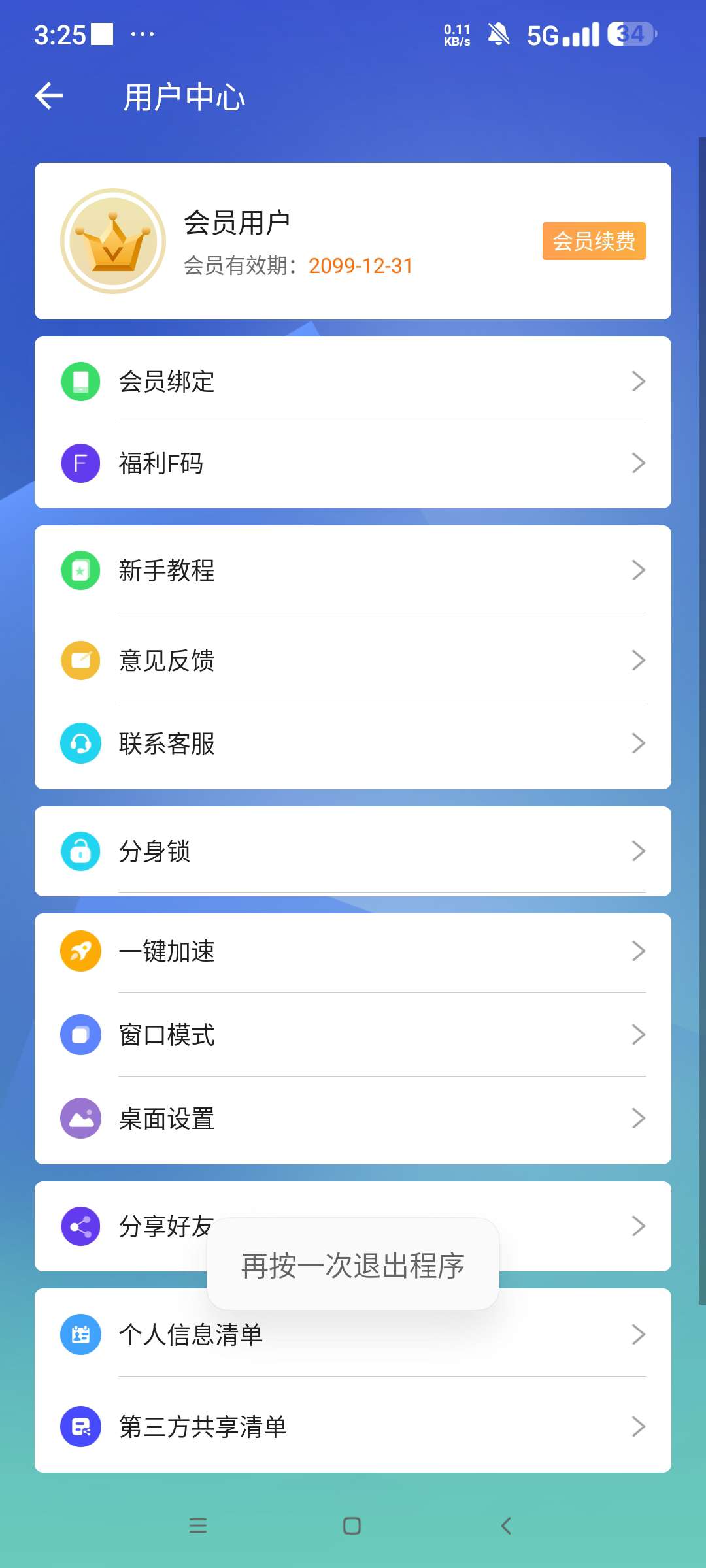Open 用户中心 title bar area
The width and height of the screenshot is (706, 1568).
[x=185, y=96]
